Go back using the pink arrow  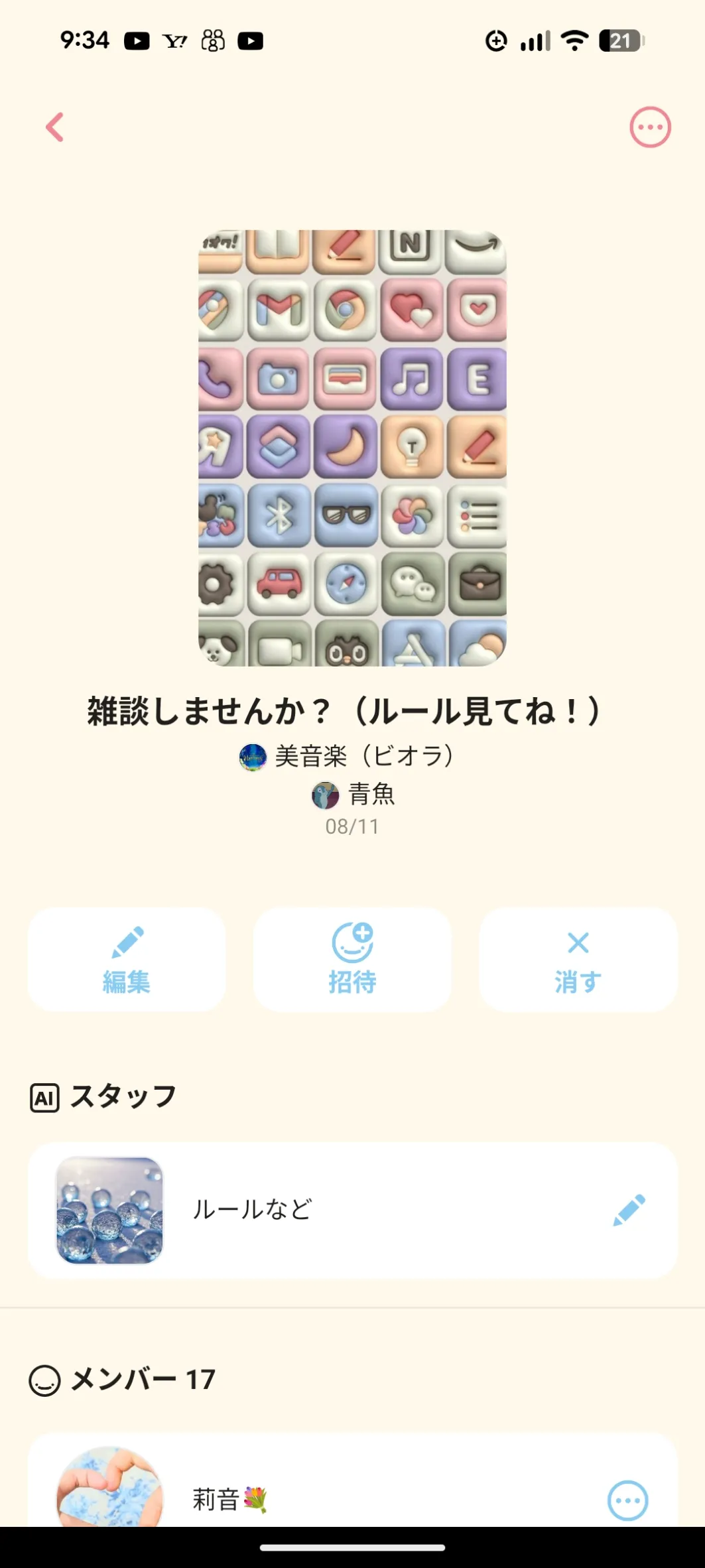[54, 127]
